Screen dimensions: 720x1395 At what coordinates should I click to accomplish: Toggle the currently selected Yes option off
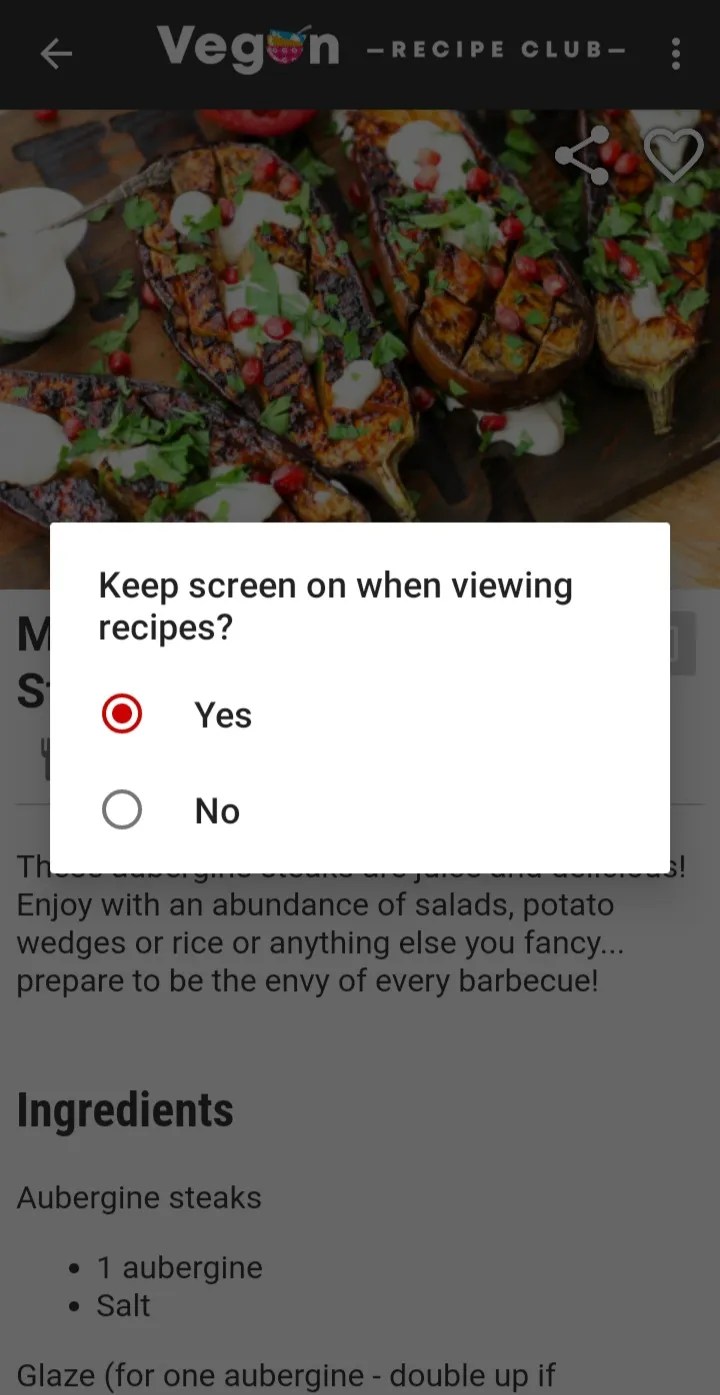[x=122, y=713]
